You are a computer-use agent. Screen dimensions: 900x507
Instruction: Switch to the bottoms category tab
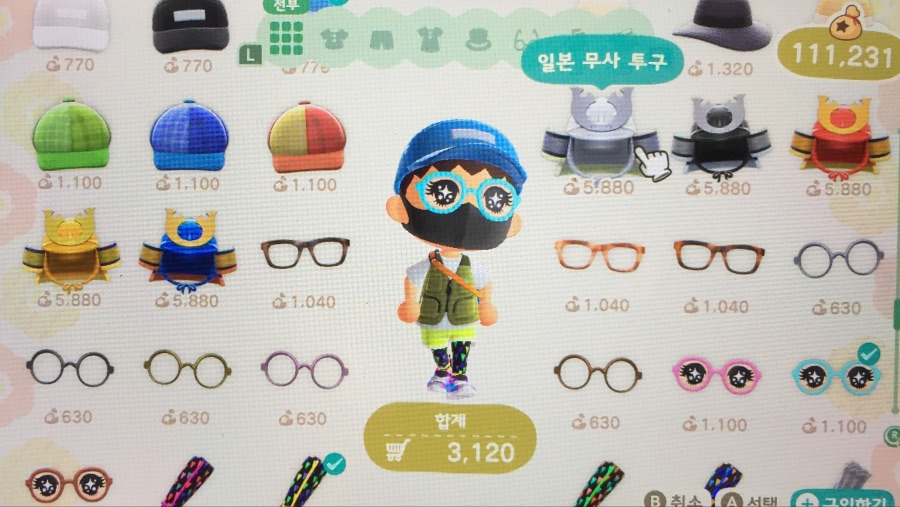[x=380, y=40]
